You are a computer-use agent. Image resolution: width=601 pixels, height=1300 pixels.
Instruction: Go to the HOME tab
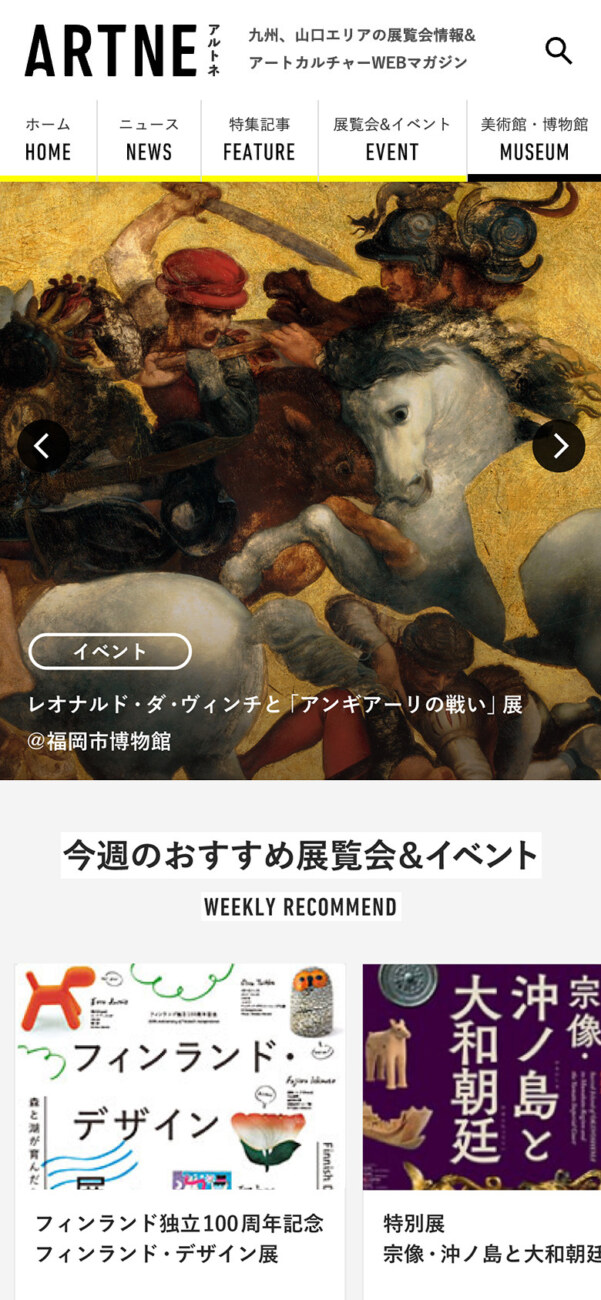click(48, 139)
